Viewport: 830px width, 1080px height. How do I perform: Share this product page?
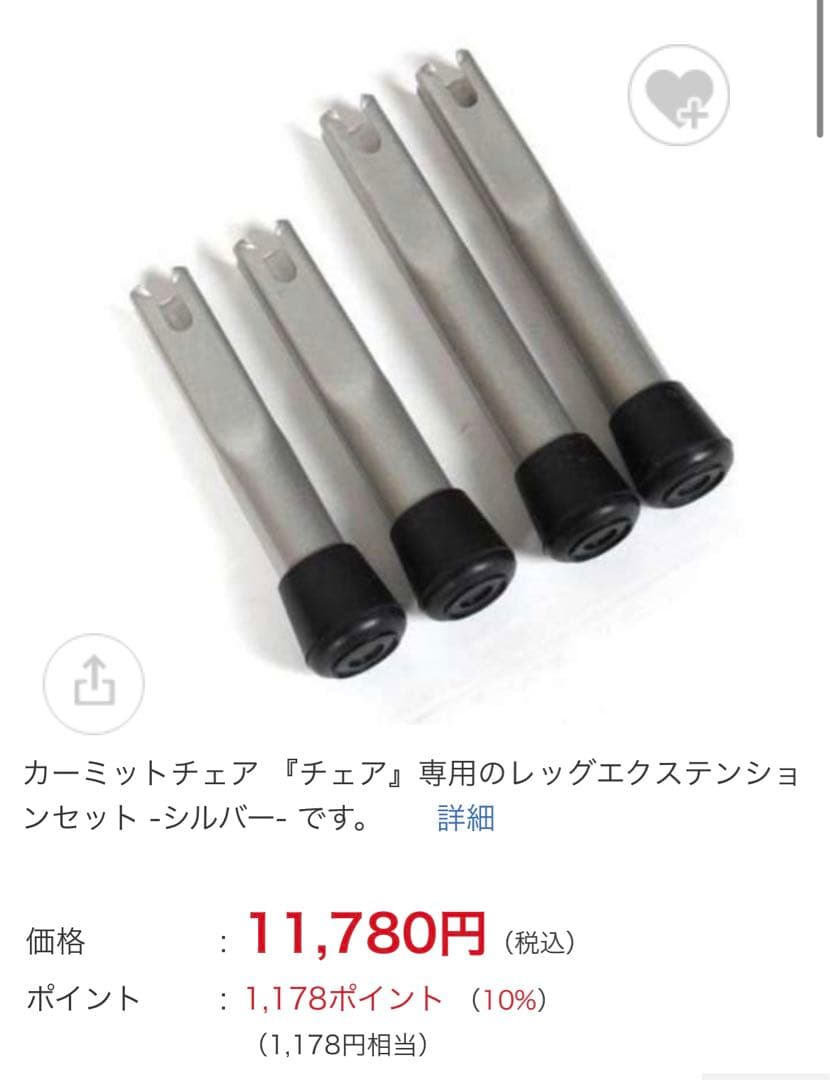[x=94, y=683]
